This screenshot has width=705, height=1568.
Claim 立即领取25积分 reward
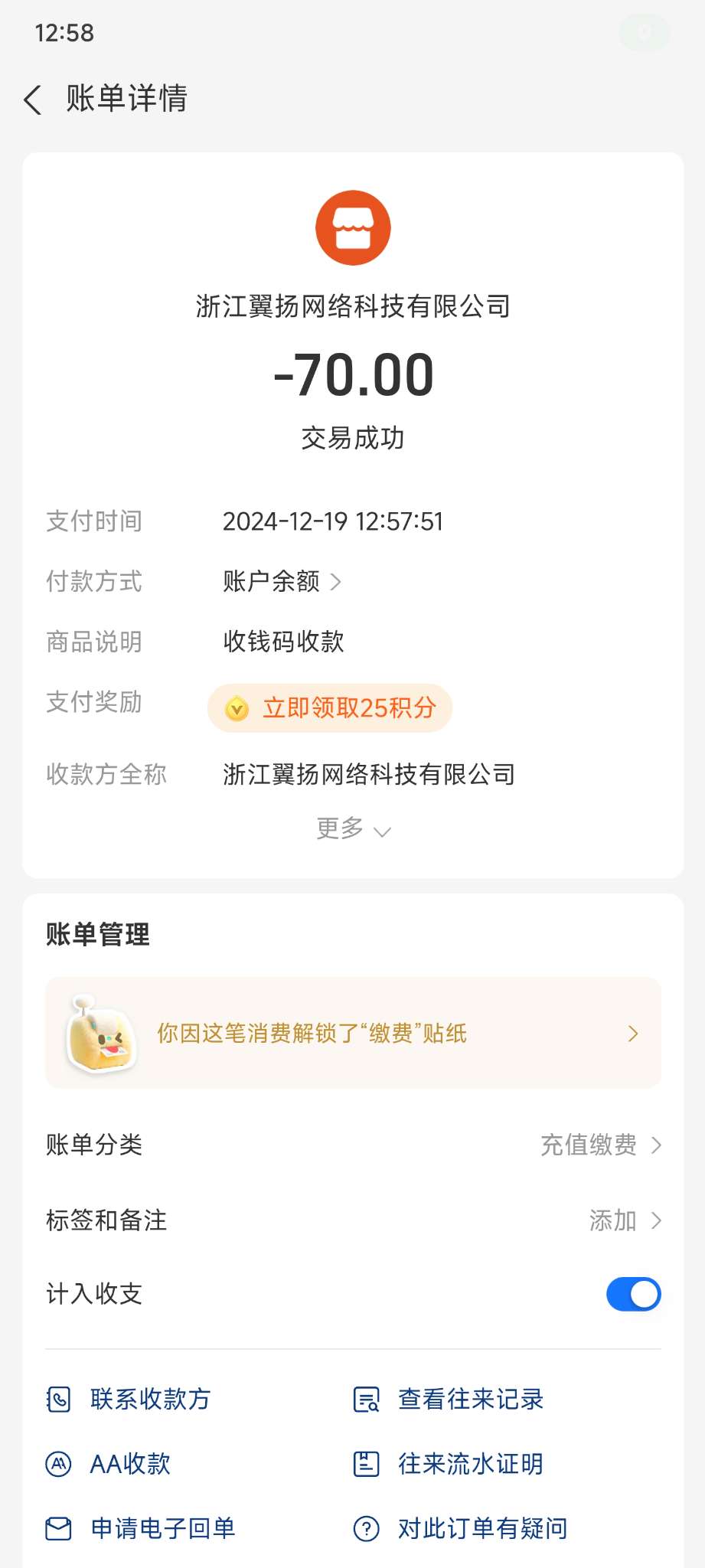click(x=330, y=708)
